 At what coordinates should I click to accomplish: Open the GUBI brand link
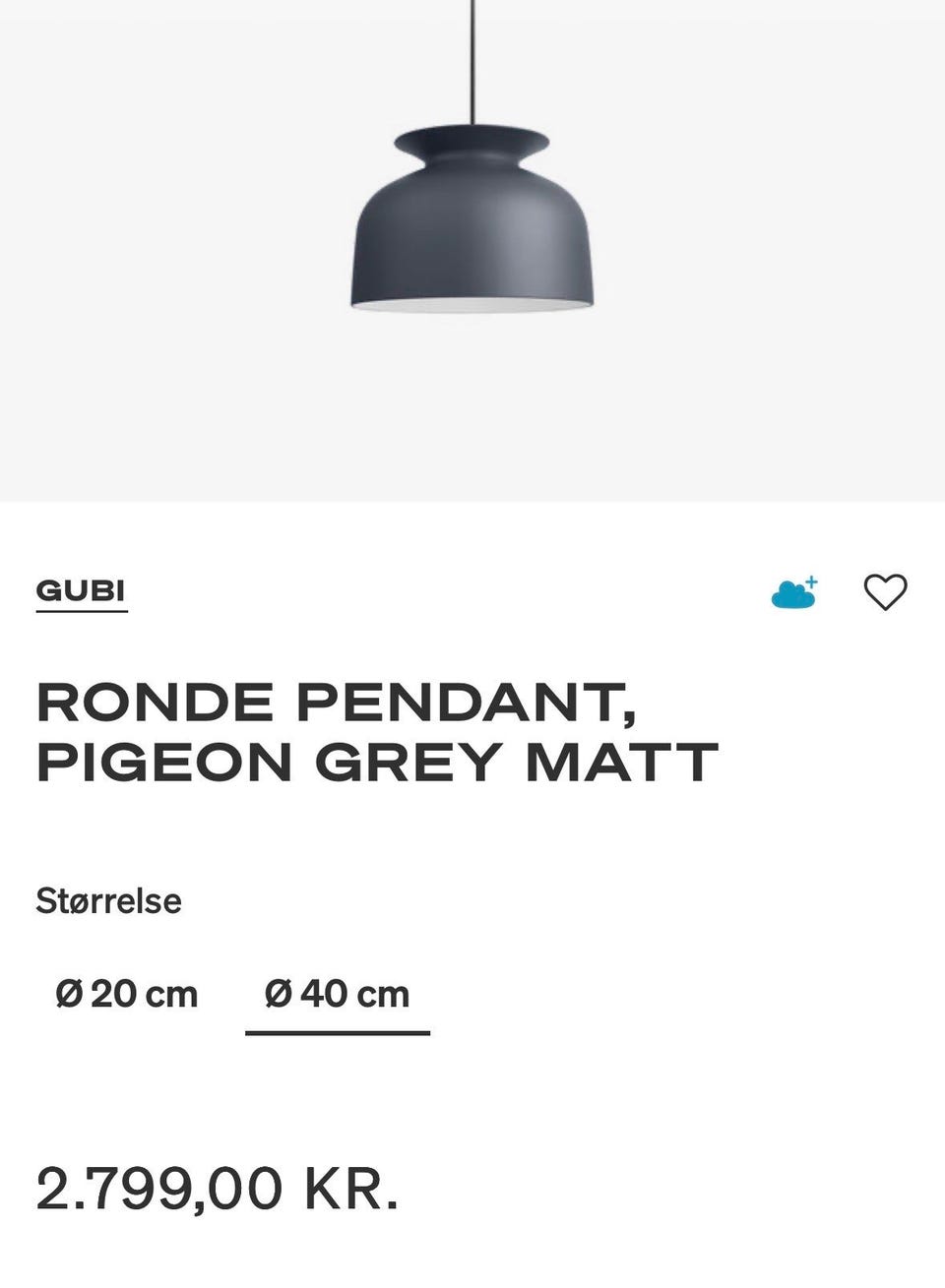pos(81,591)
